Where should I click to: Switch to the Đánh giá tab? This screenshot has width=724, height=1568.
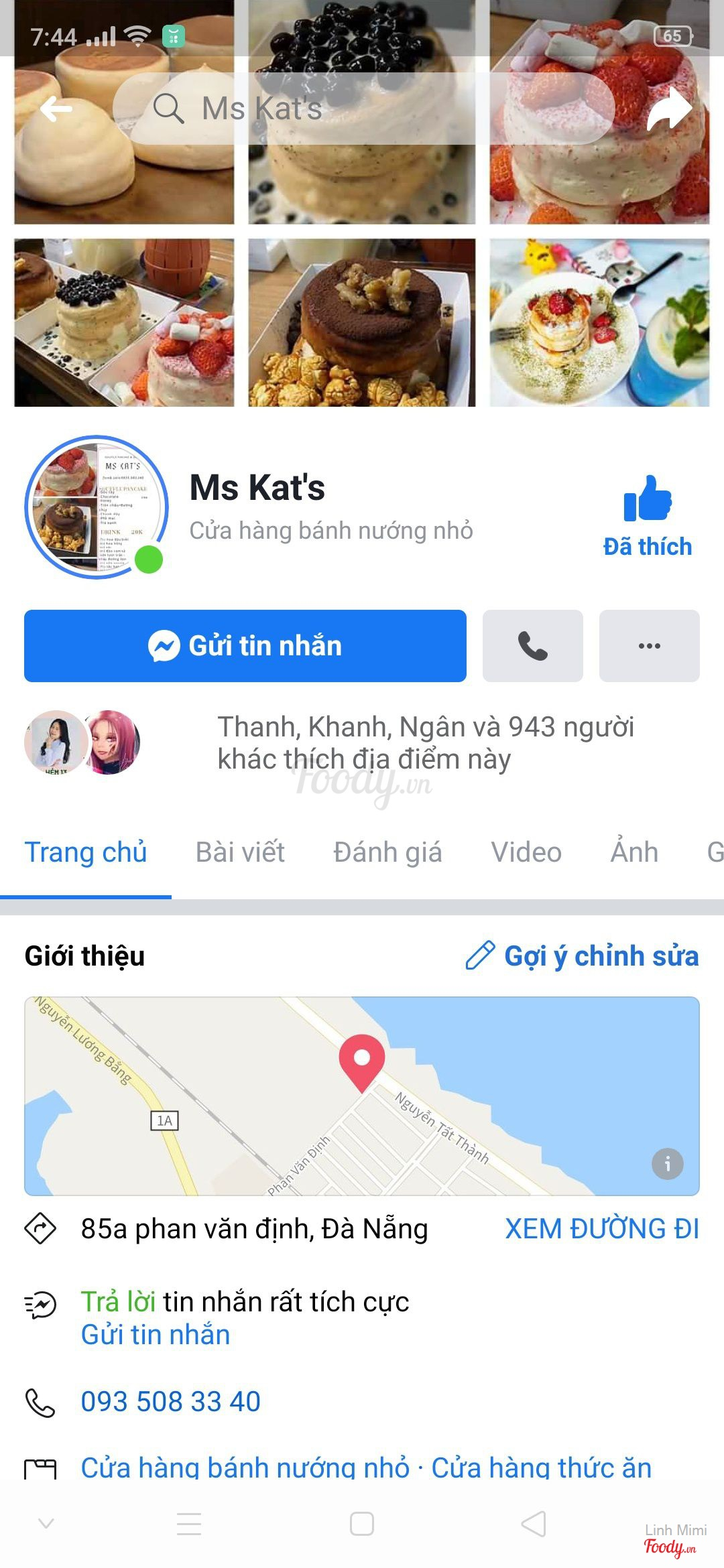click(387, 852)
